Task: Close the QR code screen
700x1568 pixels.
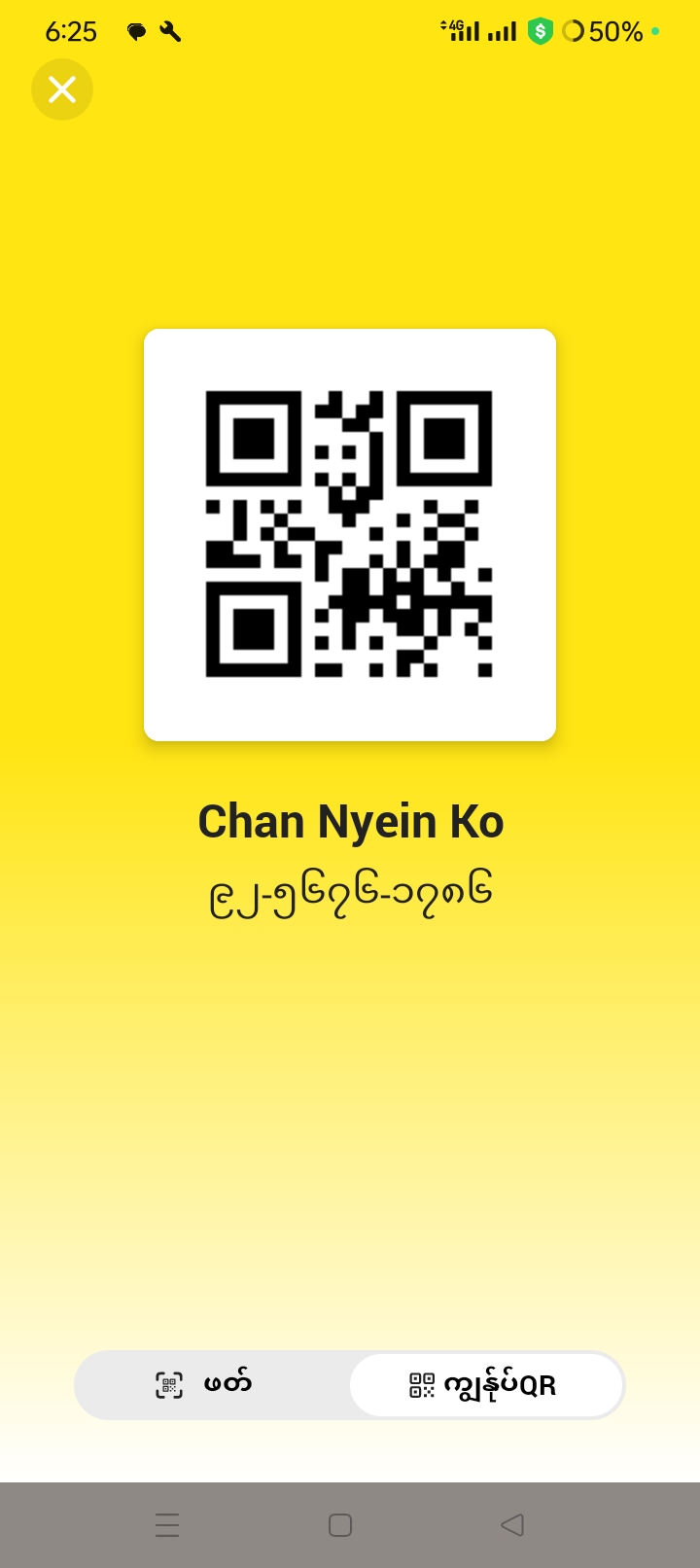Action: pyautogui.click(x=62, y=89)
